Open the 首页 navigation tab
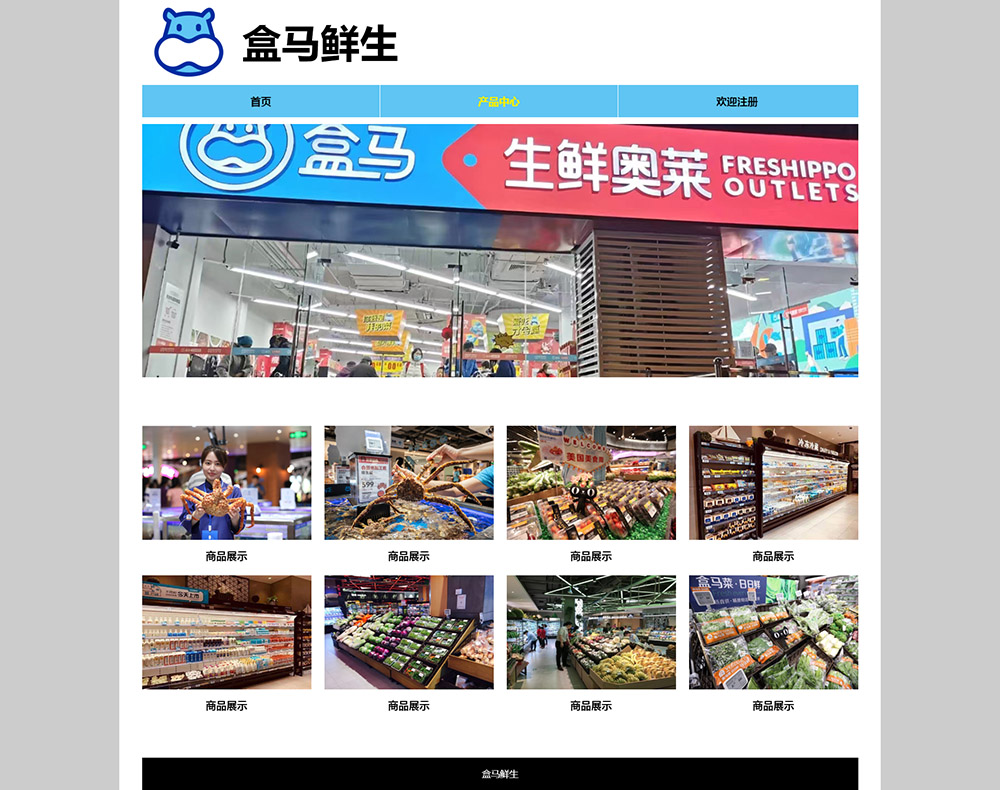This screenshot has height=790, width=1000. [260, 102]
